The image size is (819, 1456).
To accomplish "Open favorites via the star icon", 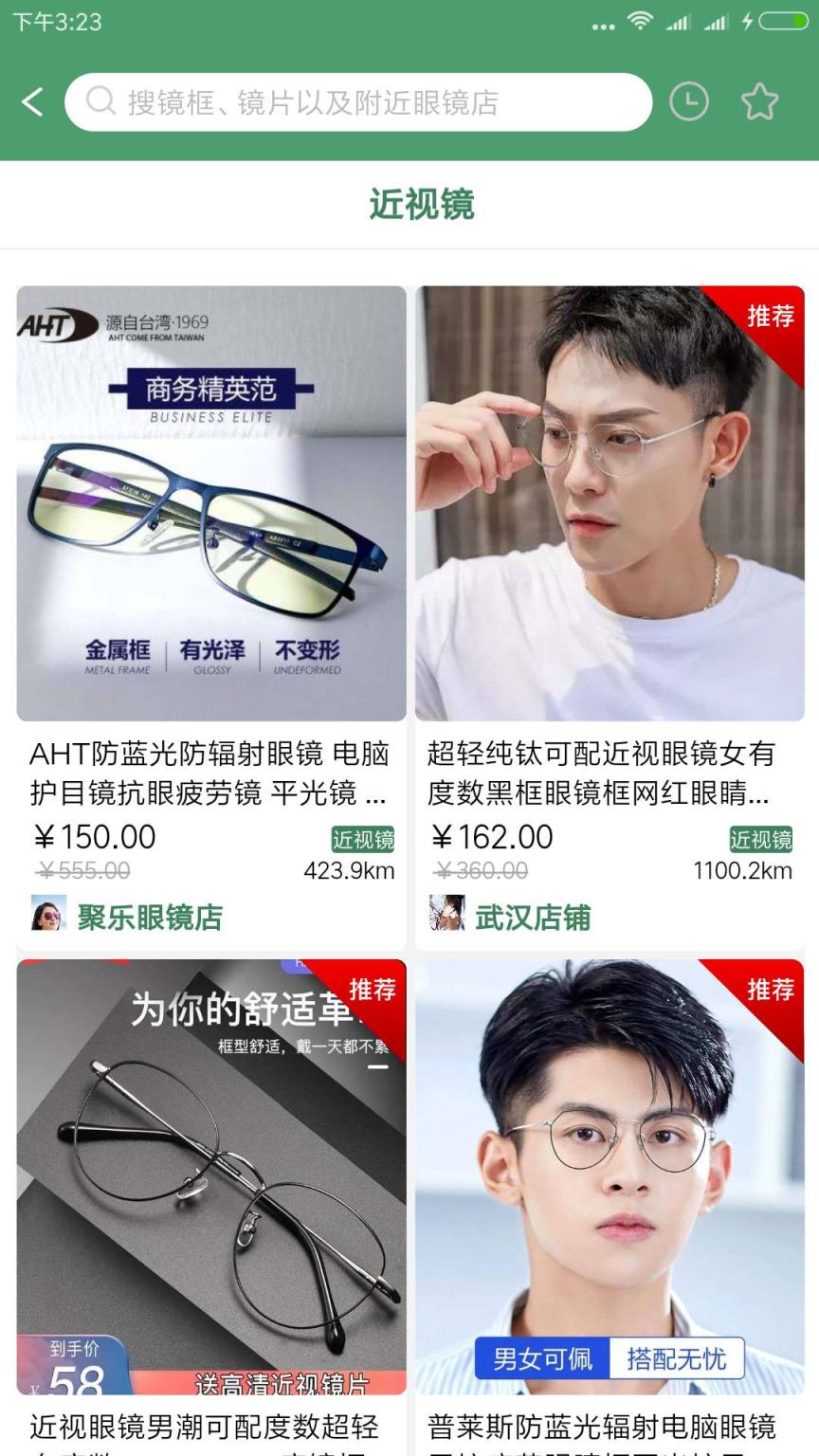I will pyautogui.click(x=759, y=102).
